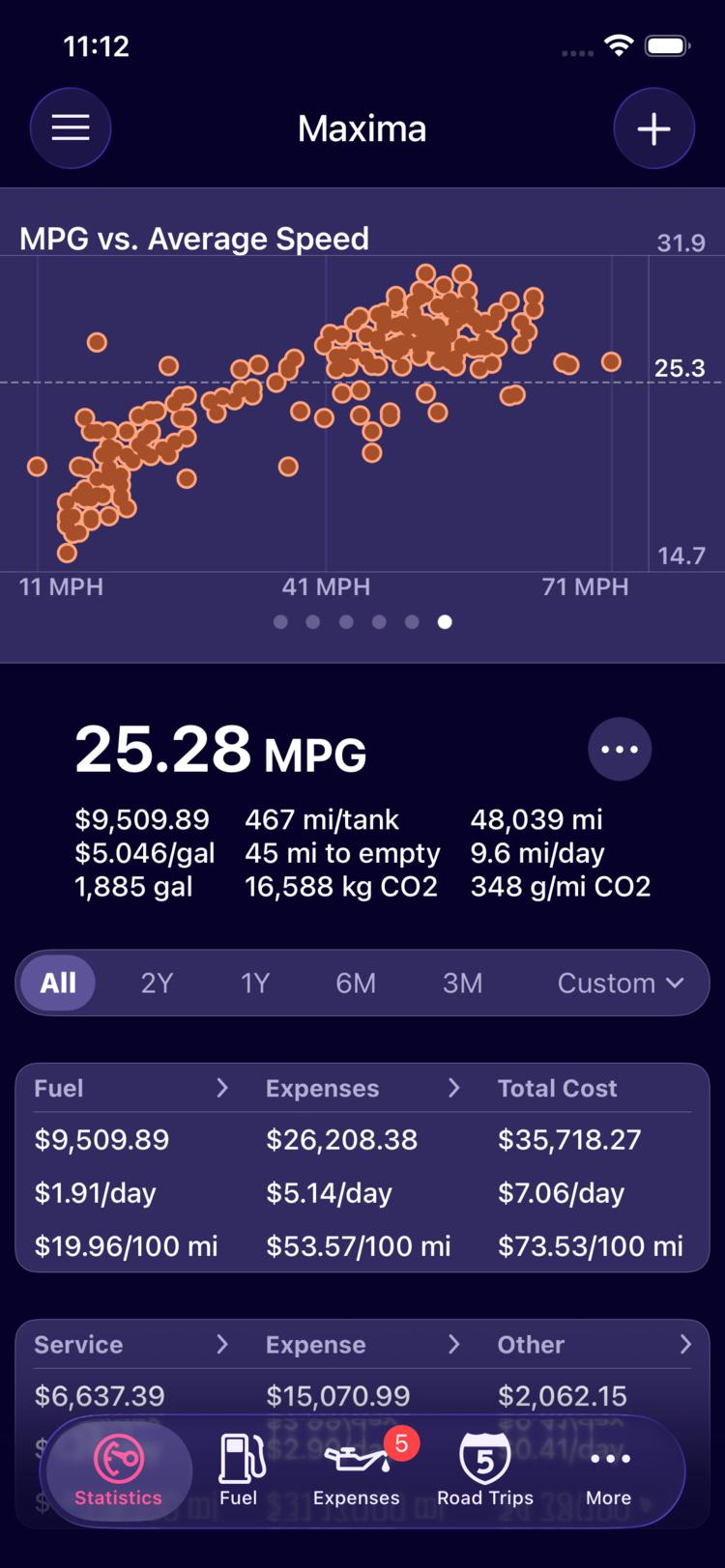Image resolution: width=725 pixels, height=1568 pixels.
Task: Open the Custom range dropdown
Action: tap(621, 983)
